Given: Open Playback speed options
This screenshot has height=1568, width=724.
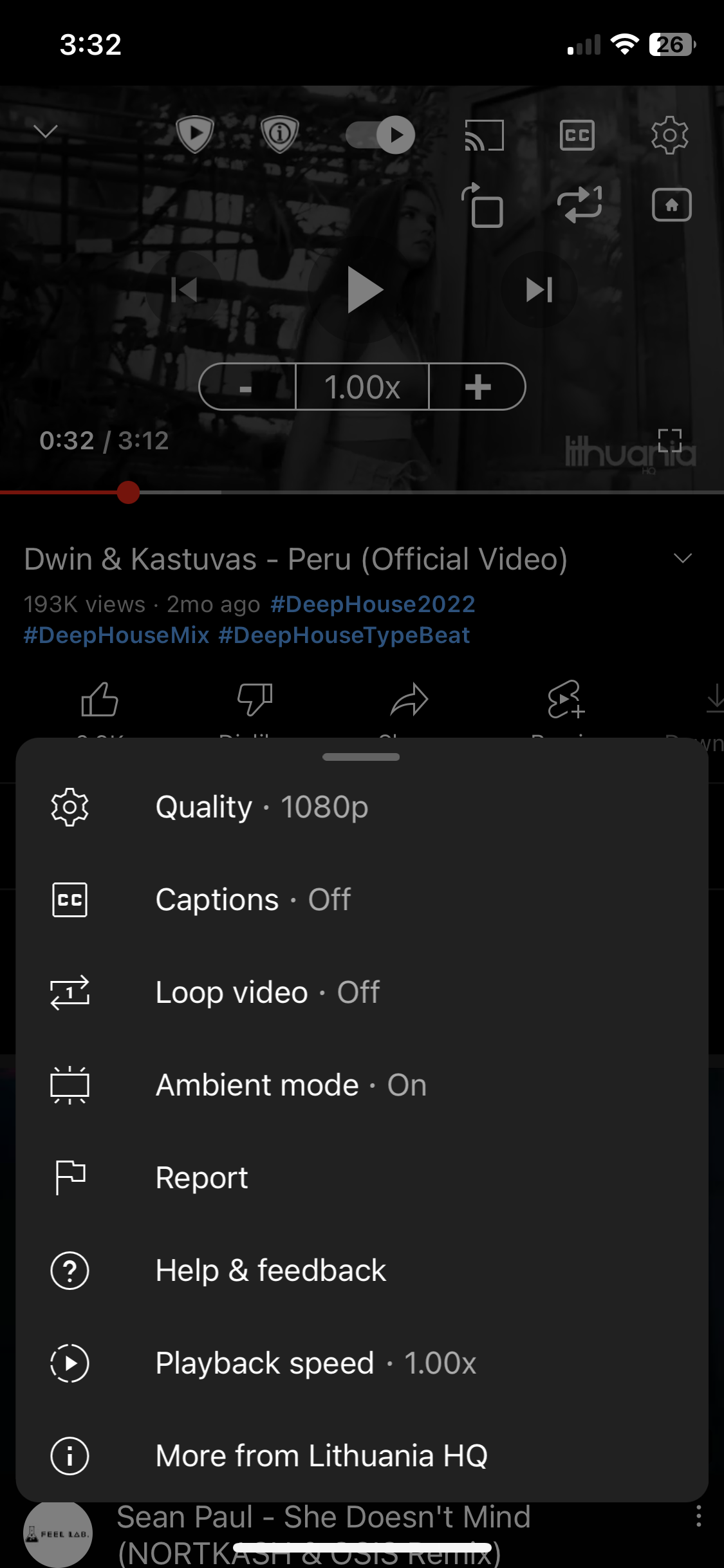Looking at the screenshot, I should coord(315,1363).
